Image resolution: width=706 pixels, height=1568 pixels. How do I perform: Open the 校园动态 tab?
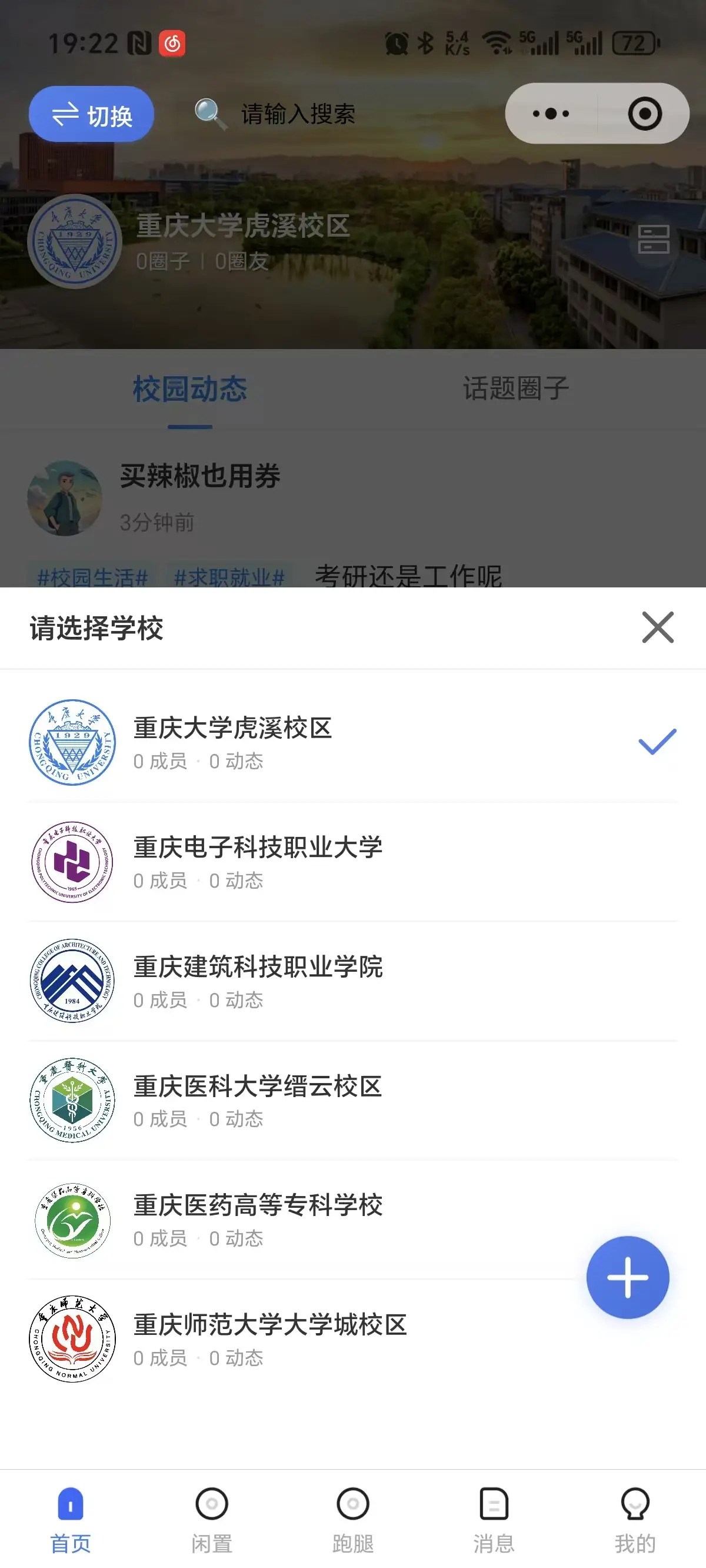(x=190, y=388)
